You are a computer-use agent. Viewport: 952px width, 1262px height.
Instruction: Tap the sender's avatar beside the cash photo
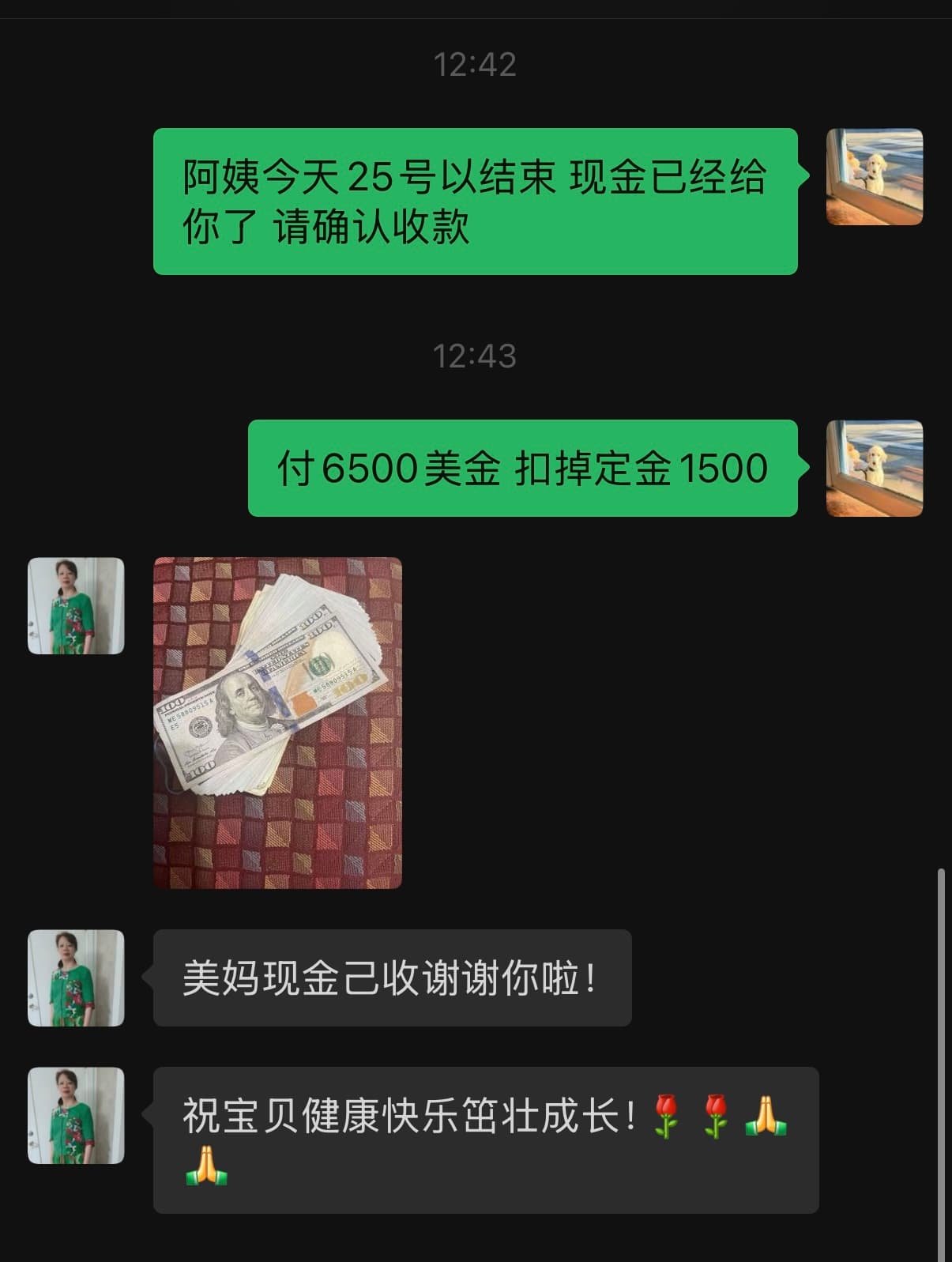click(76, 606)
